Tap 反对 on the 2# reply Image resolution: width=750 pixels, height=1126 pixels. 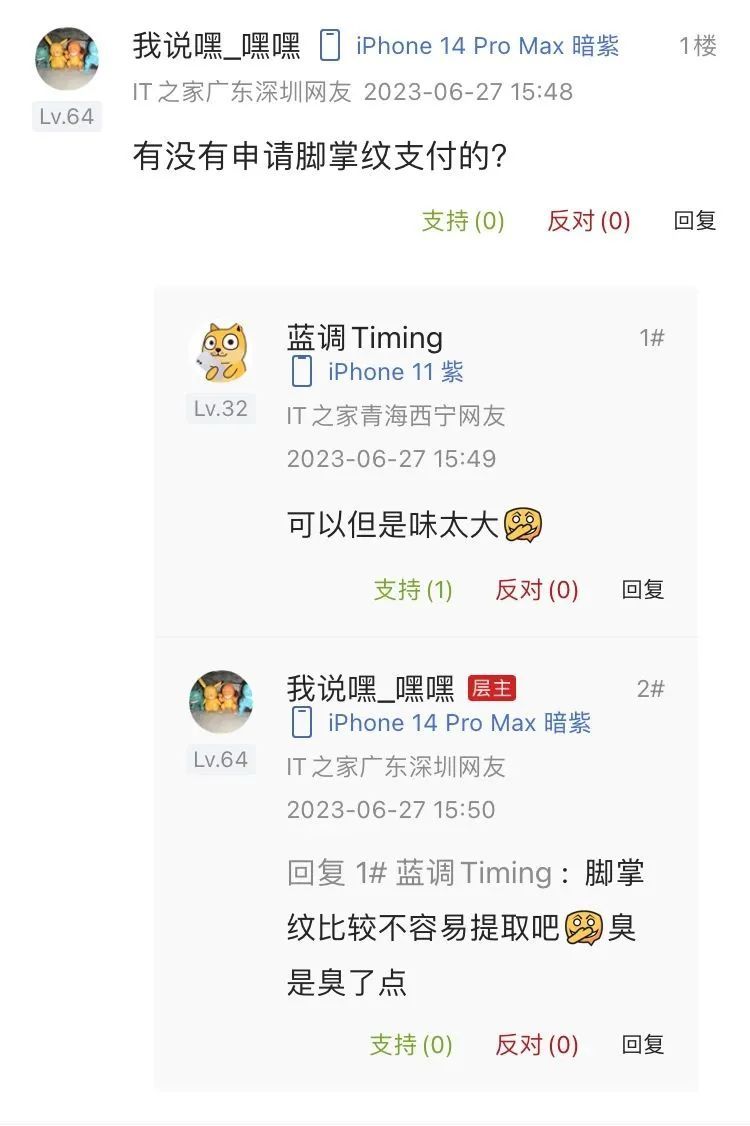click(537, 1045)
